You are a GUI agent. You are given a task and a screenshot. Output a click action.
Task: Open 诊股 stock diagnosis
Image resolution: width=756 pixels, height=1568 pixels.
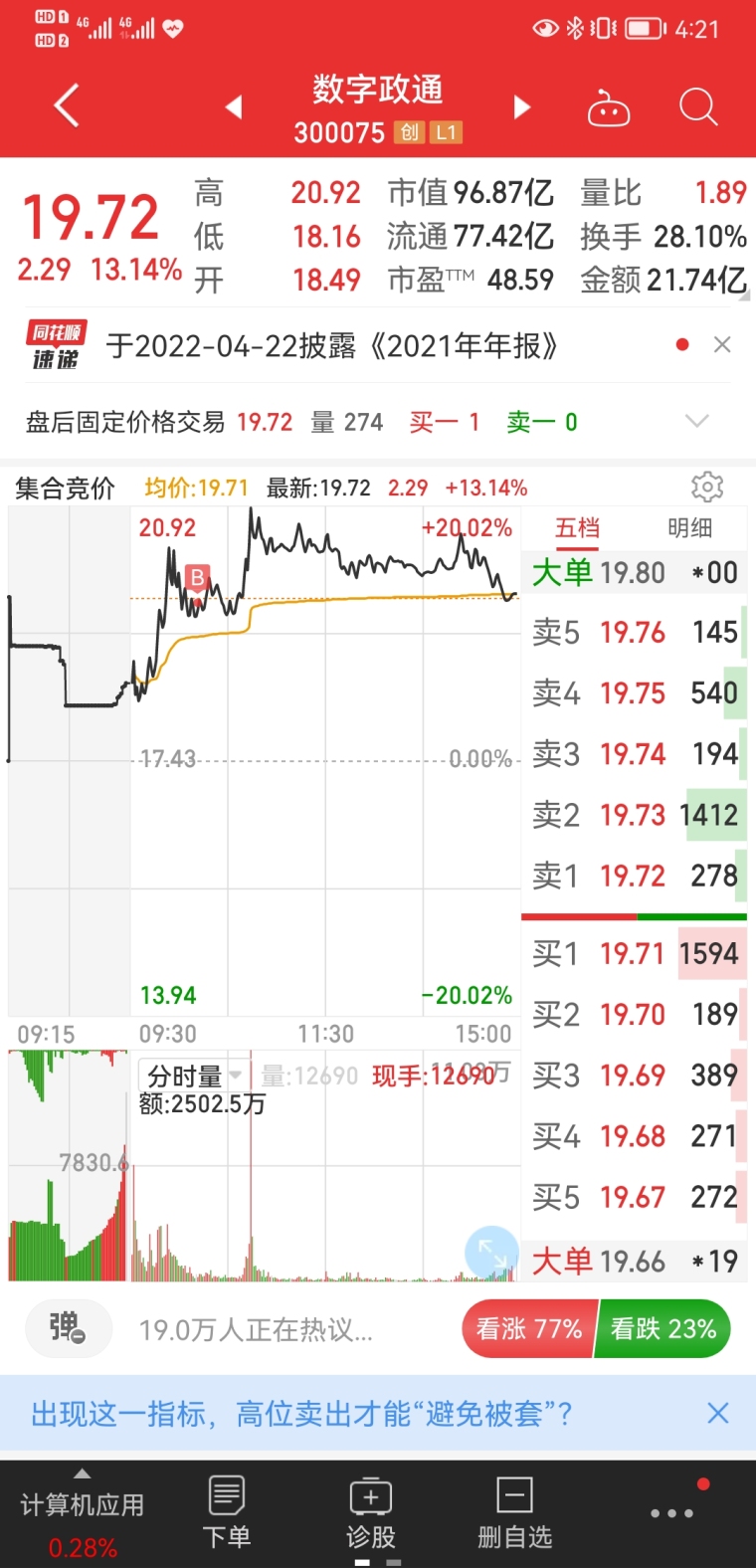point(371,1512)
